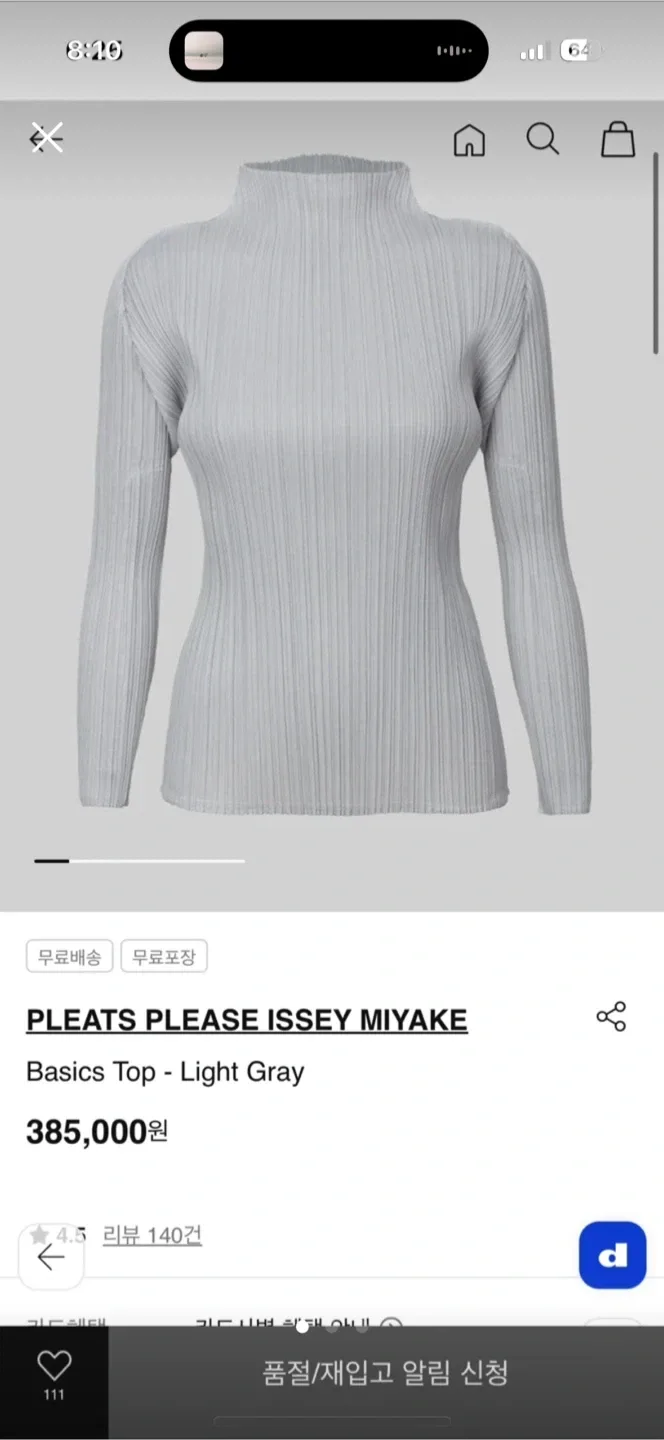
Task: Open the search icon
Action: tap(542, 139)
